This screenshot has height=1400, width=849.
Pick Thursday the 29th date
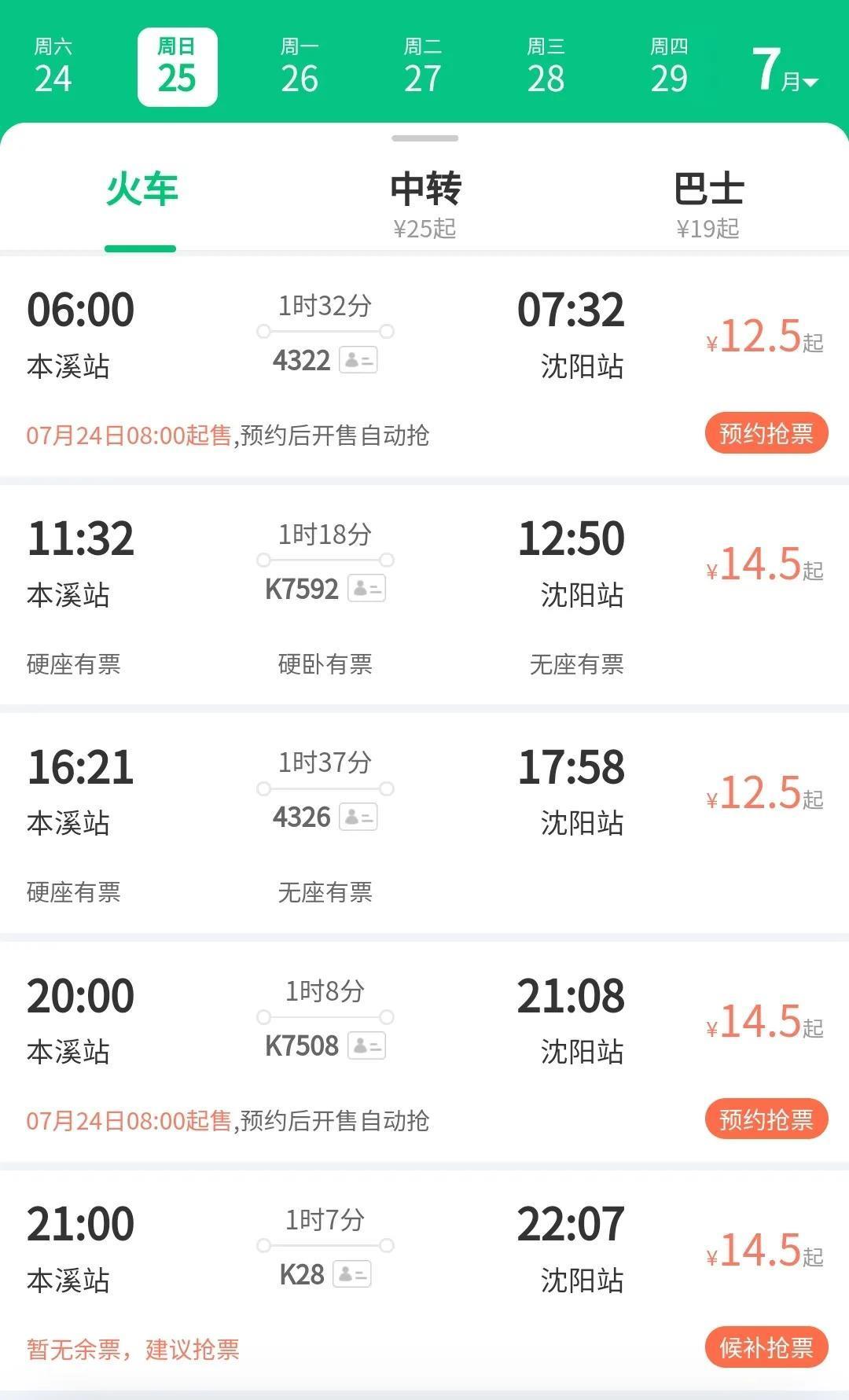(x=669, y=67)
